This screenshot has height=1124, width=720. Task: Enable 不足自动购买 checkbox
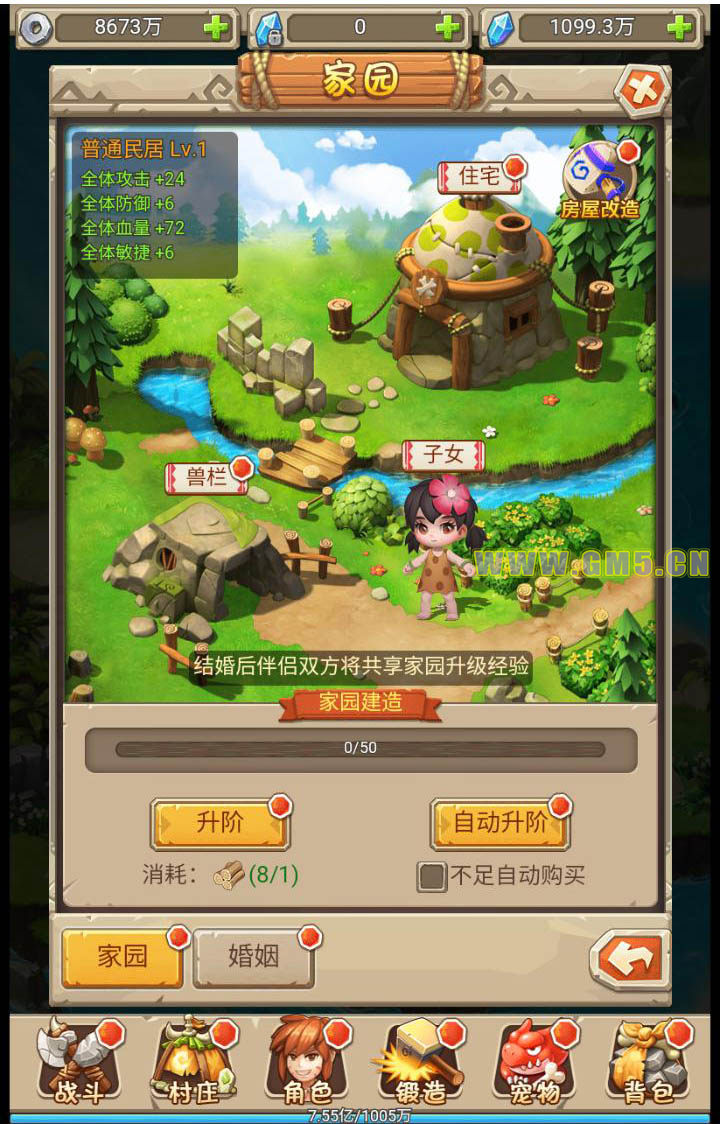pyautogui.click(x=432, y=877)
